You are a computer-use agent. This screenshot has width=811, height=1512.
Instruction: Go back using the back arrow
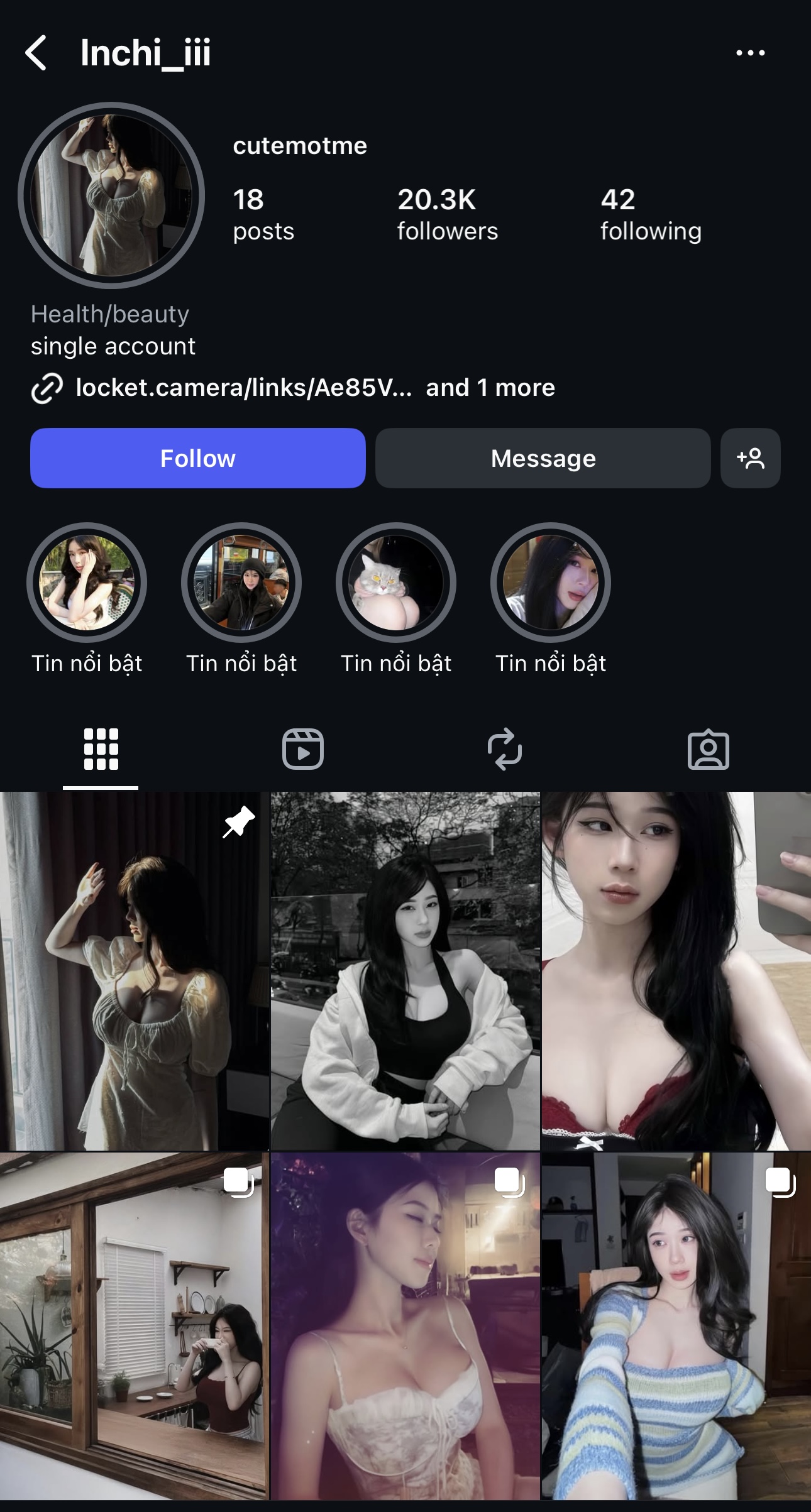click(36, 53)
